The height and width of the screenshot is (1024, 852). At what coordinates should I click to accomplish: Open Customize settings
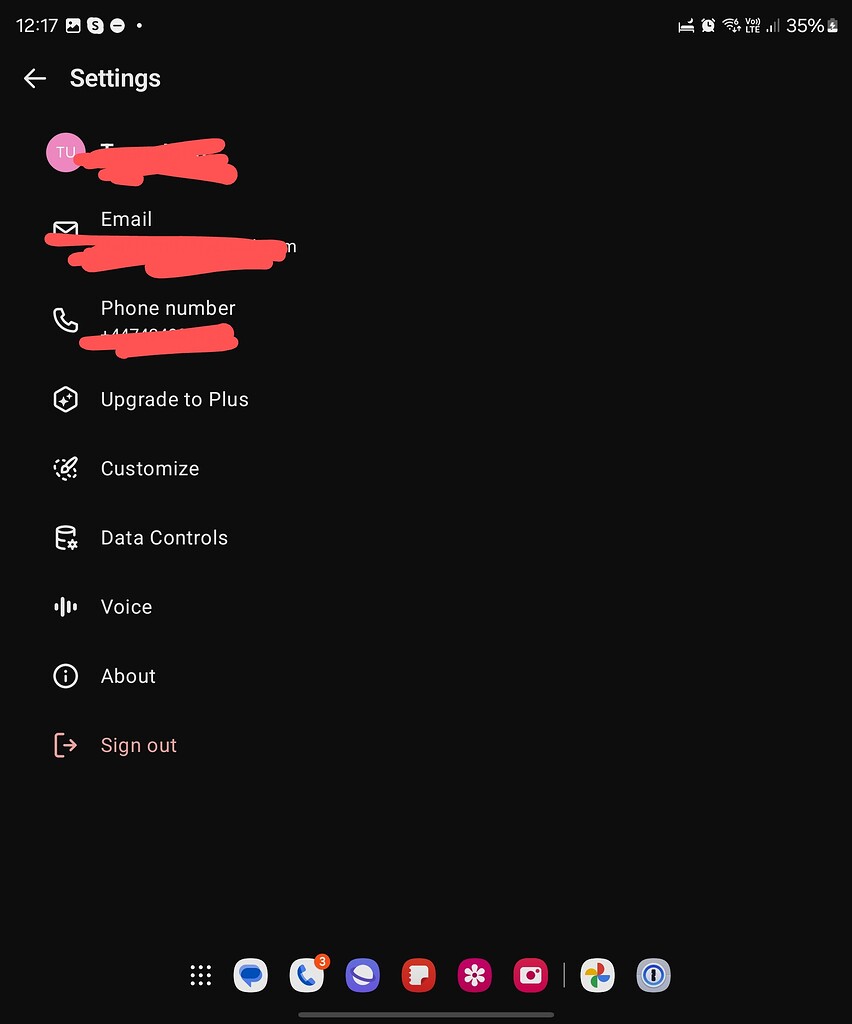point(149,468)
